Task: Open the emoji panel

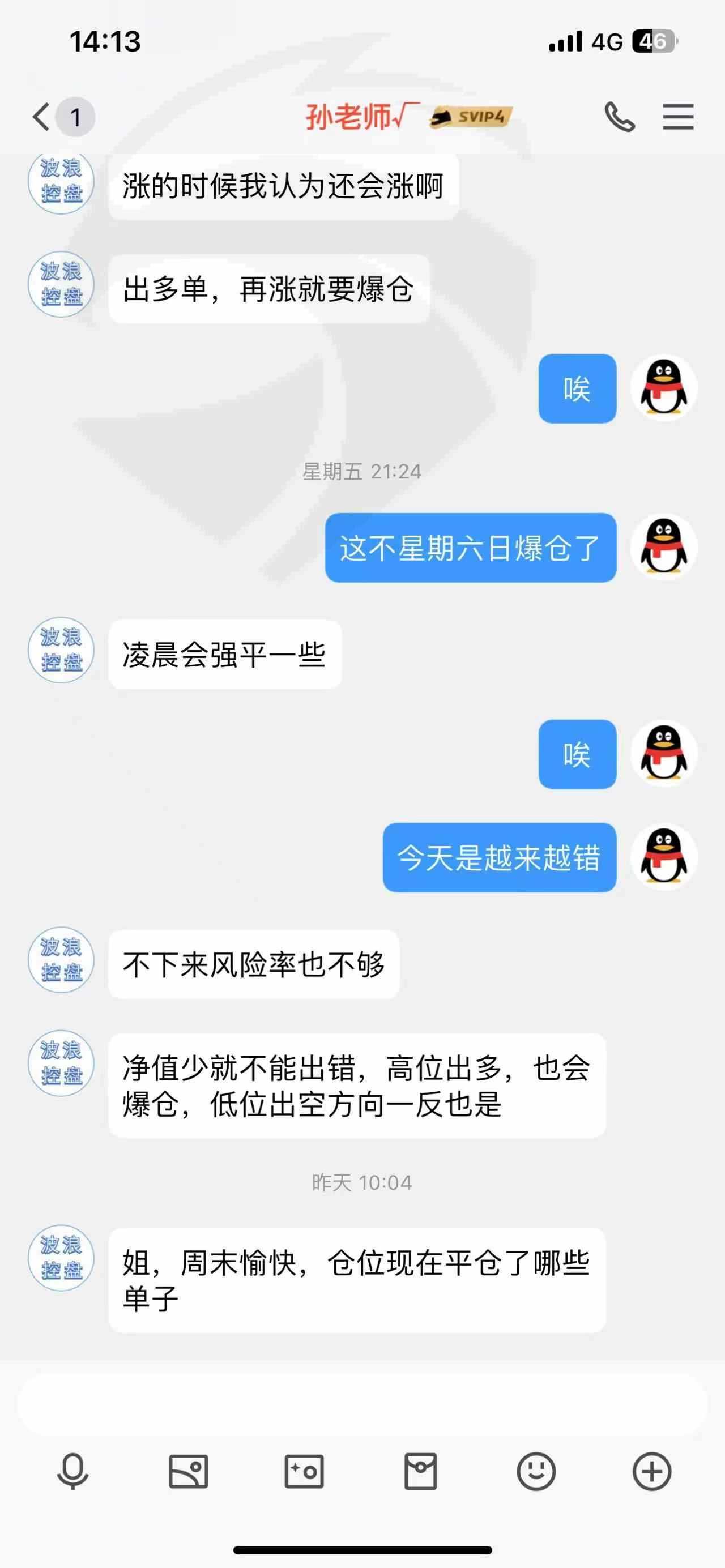Action: coord(536,1472)
